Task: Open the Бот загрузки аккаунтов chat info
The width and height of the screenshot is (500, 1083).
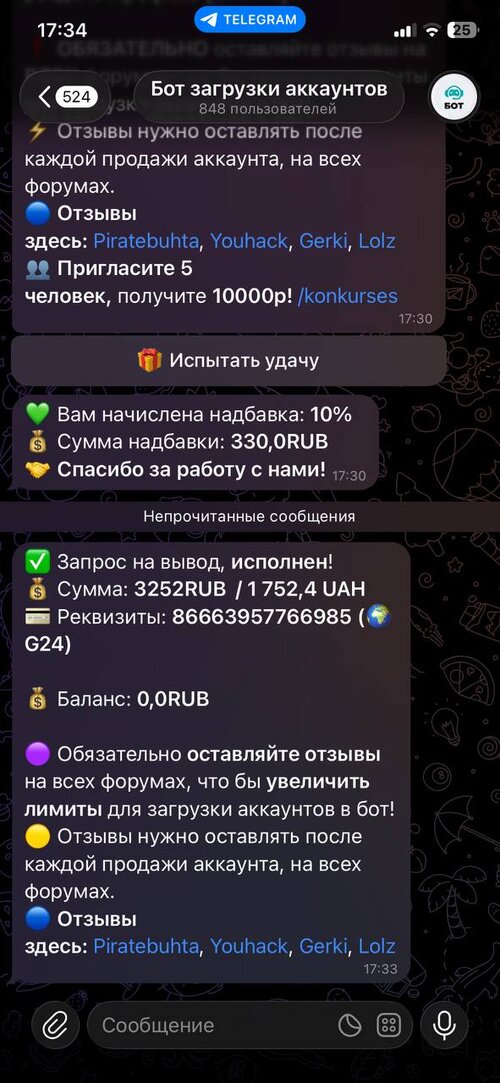Action: coord(269,97)
